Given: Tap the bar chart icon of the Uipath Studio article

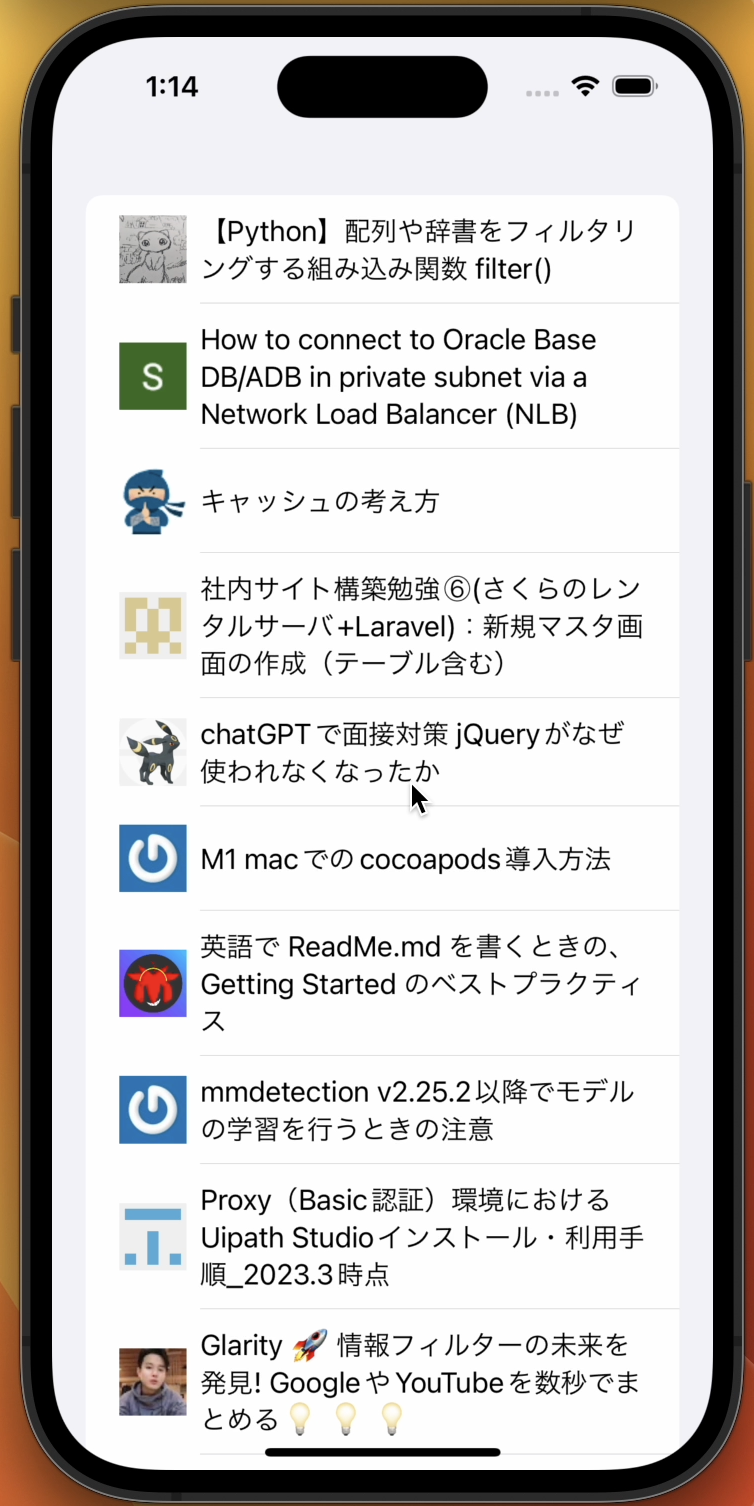Looking at the screenshot, I should [152, 1237].
